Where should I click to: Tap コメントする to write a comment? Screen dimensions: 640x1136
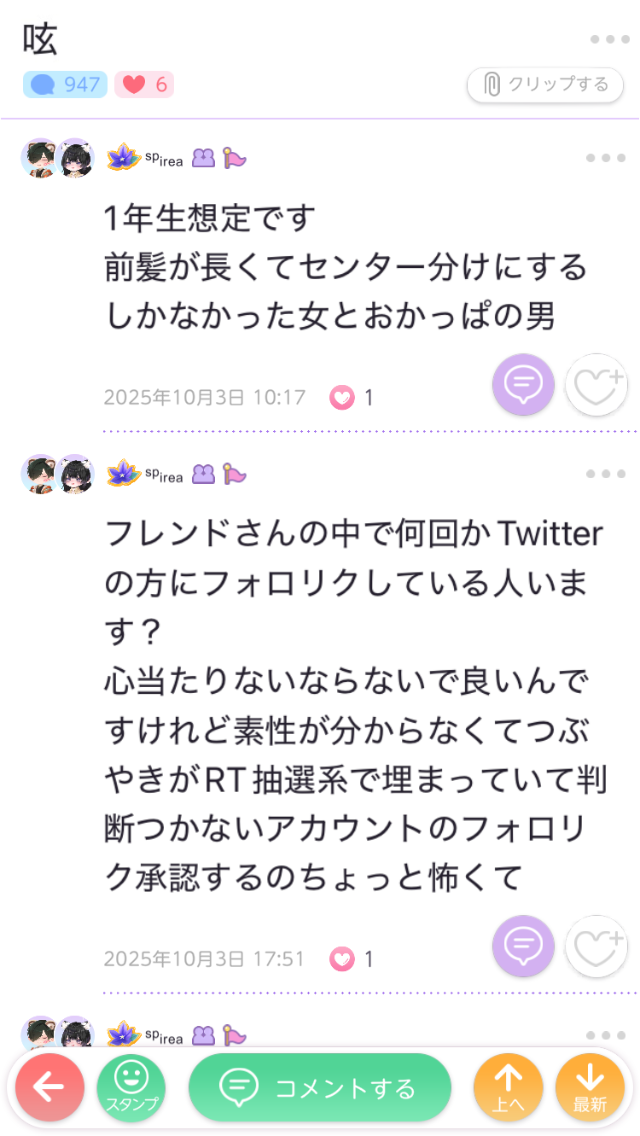pyautogui.click(x=320, y=1088)
